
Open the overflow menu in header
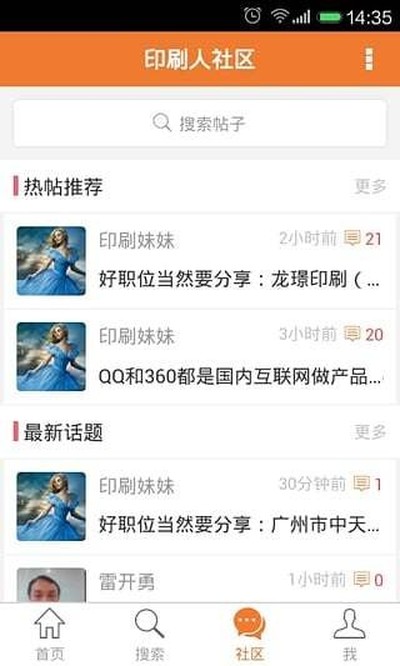tap(369, 59)
